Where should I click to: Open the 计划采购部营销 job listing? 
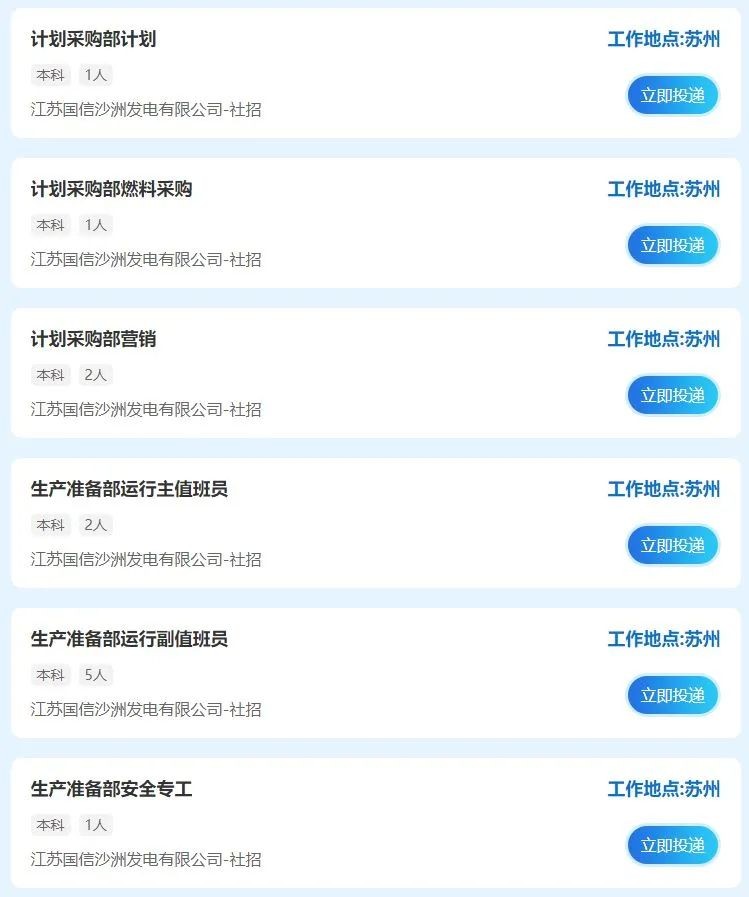[93, 340]
